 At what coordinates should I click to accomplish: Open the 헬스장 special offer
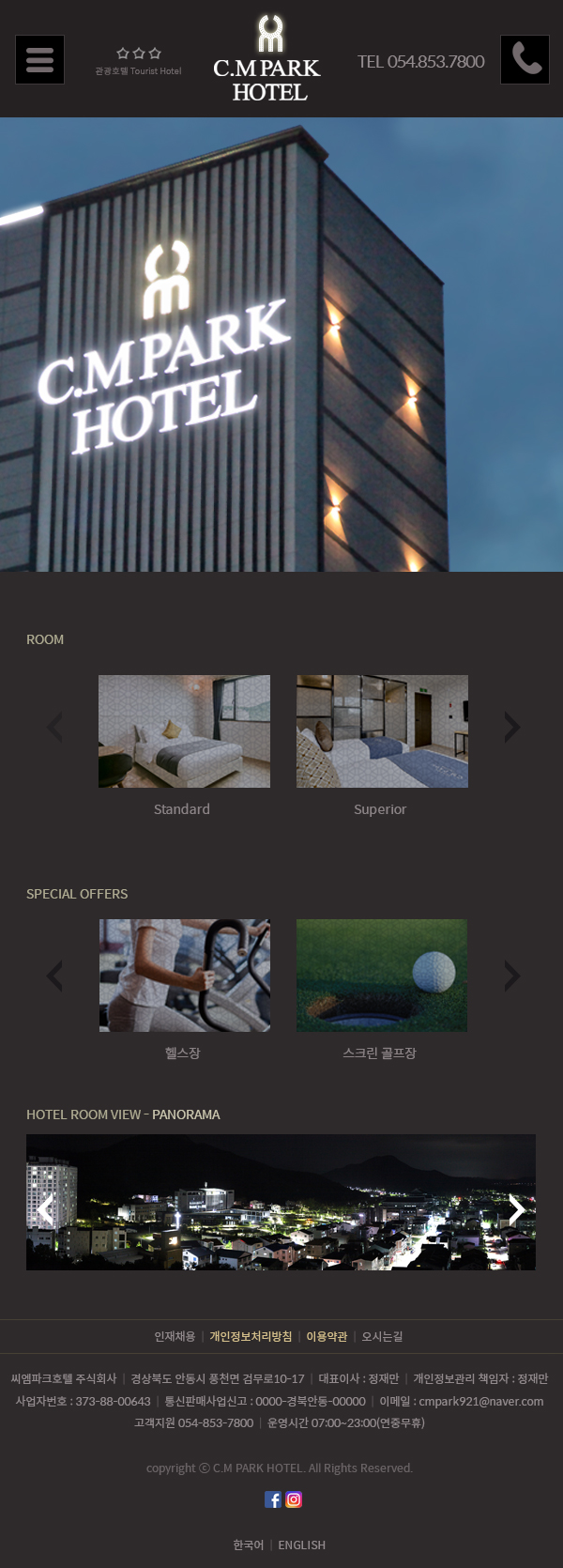[184, 975]
